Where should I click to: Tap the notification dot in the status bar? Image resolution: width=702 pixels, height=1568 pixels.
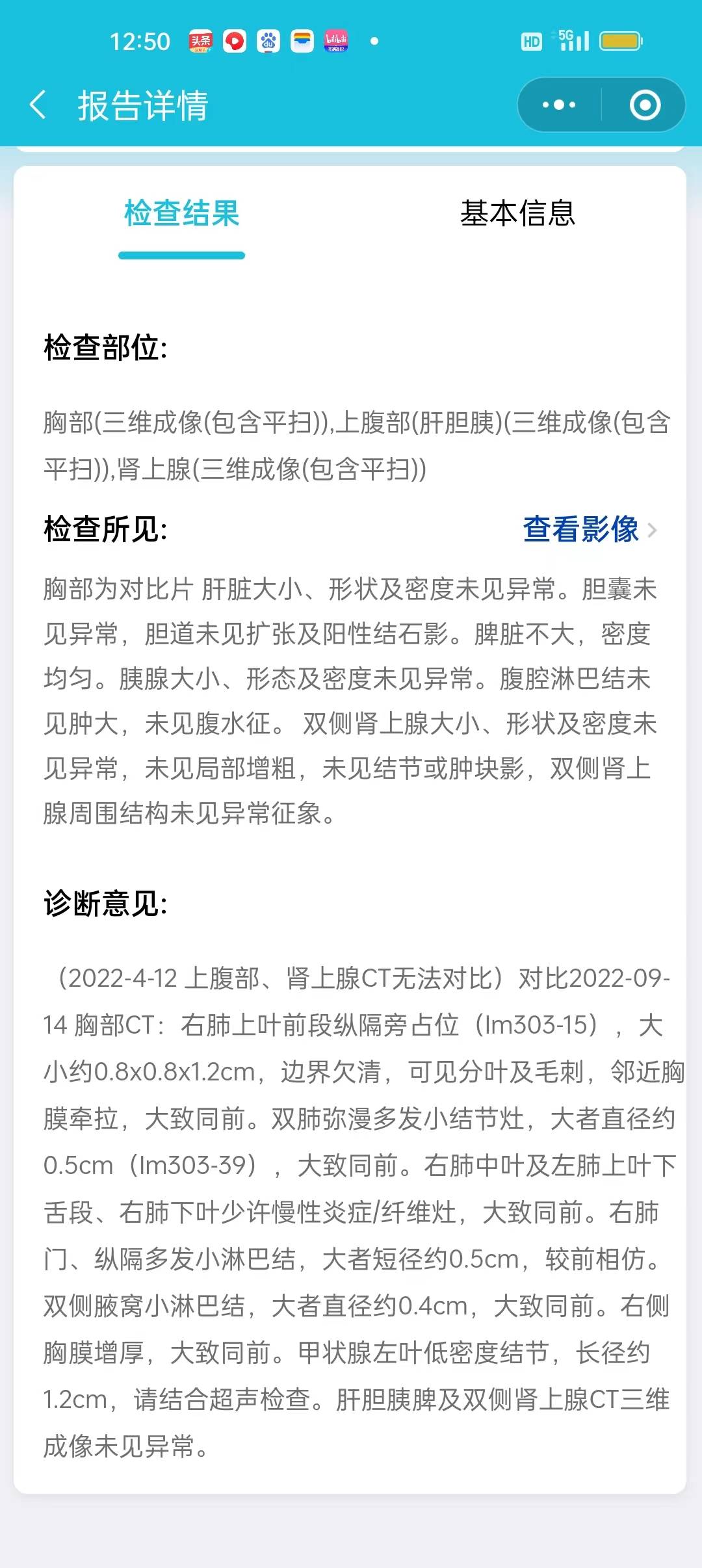tap(374, 41)
